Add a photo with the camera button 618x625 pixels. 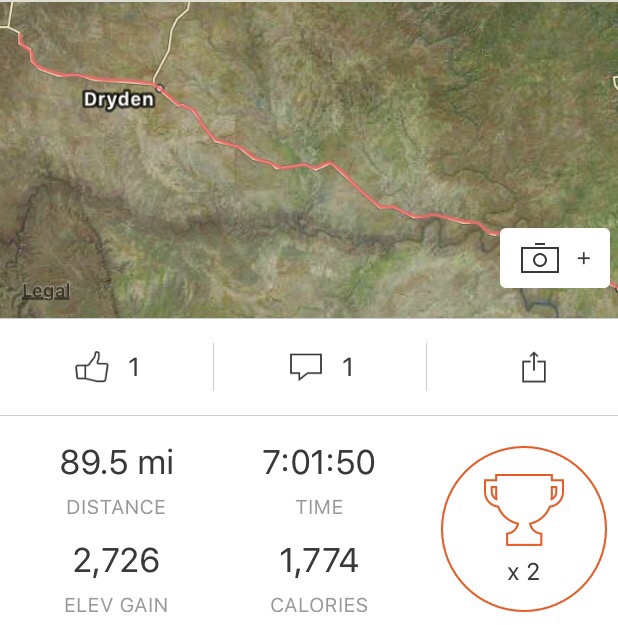coord(555,258)
